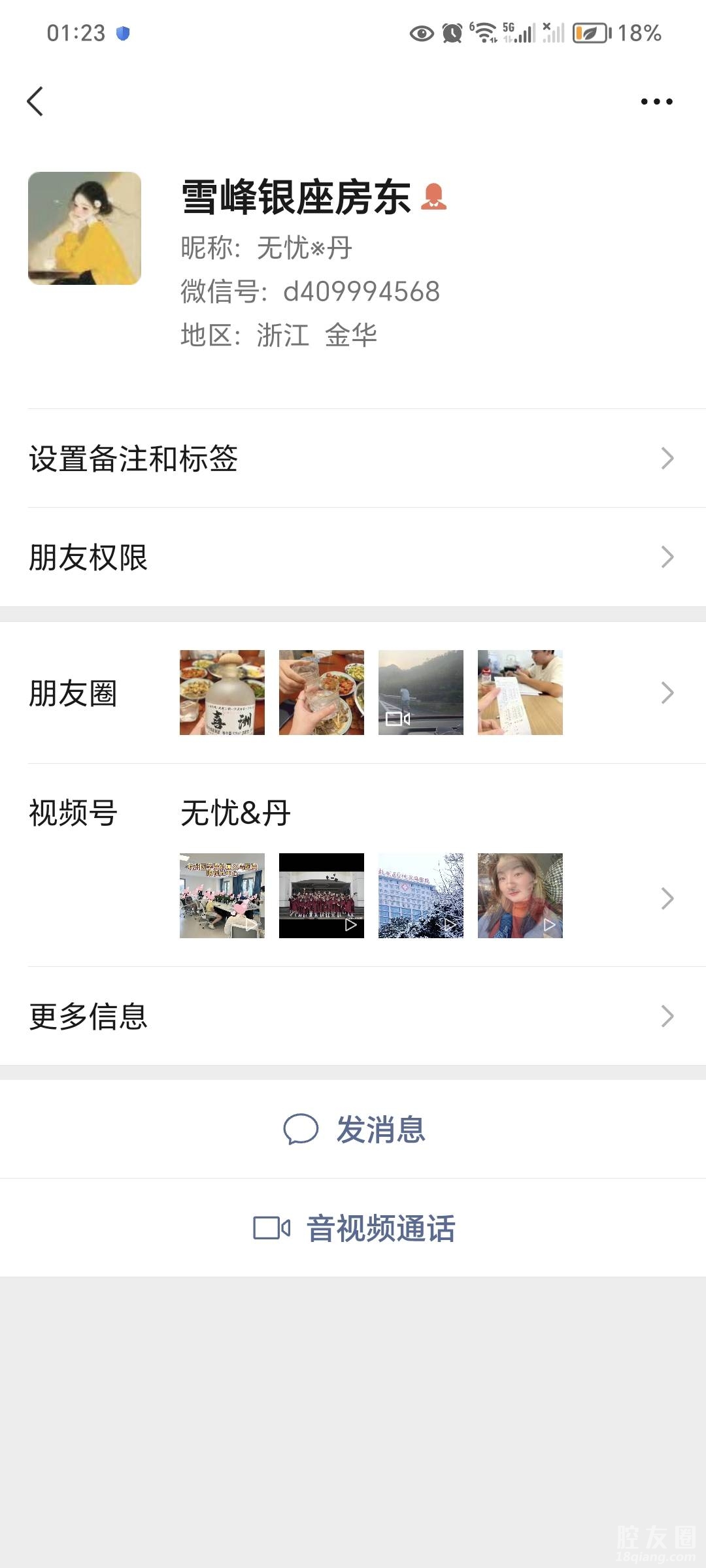
Task: Open 设置备注和标签 row
Action: (353, 459)
